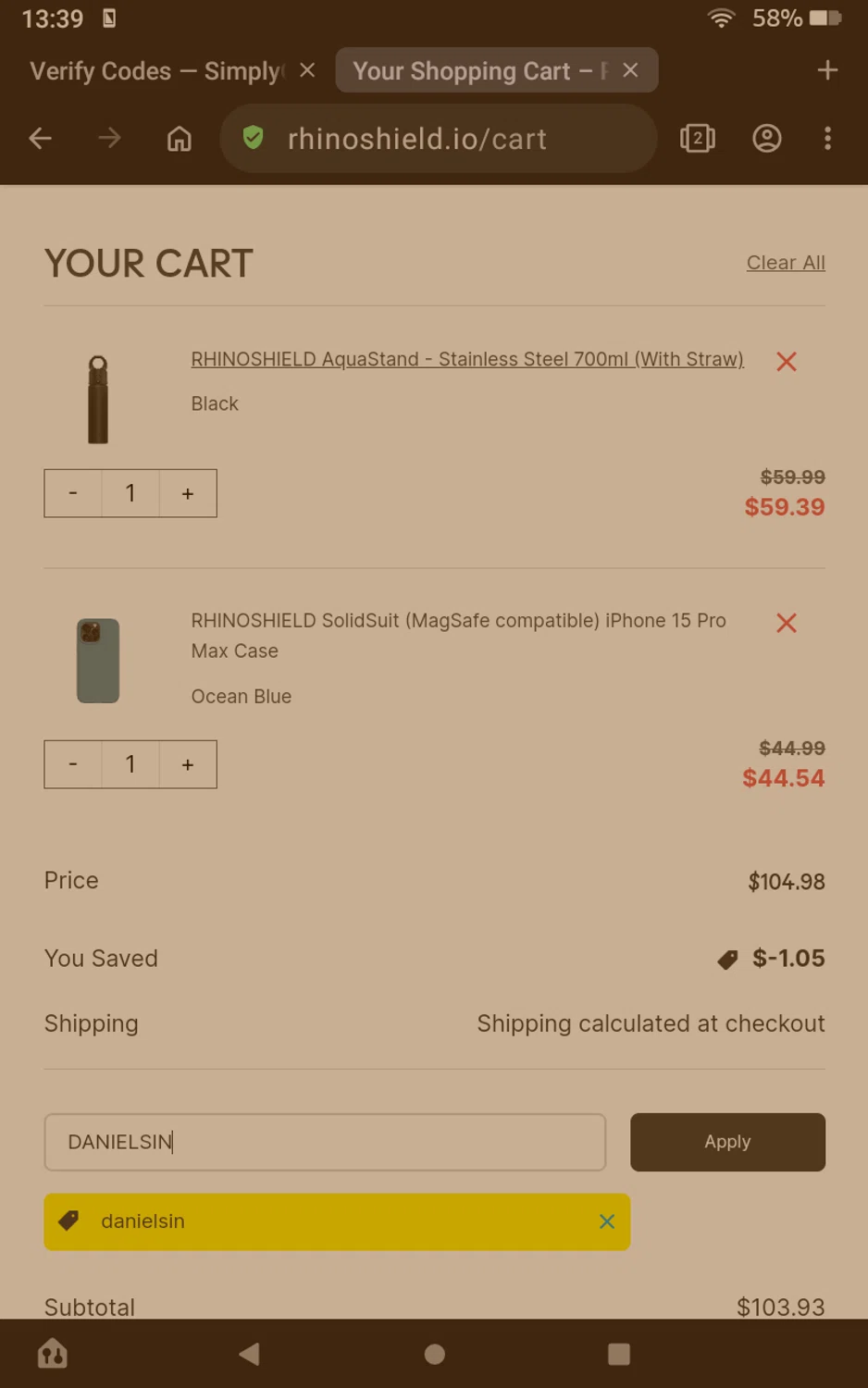Close the Your Shopping Cart tab
Screen dimensions: 868x1388
click(x=630, y=70)
